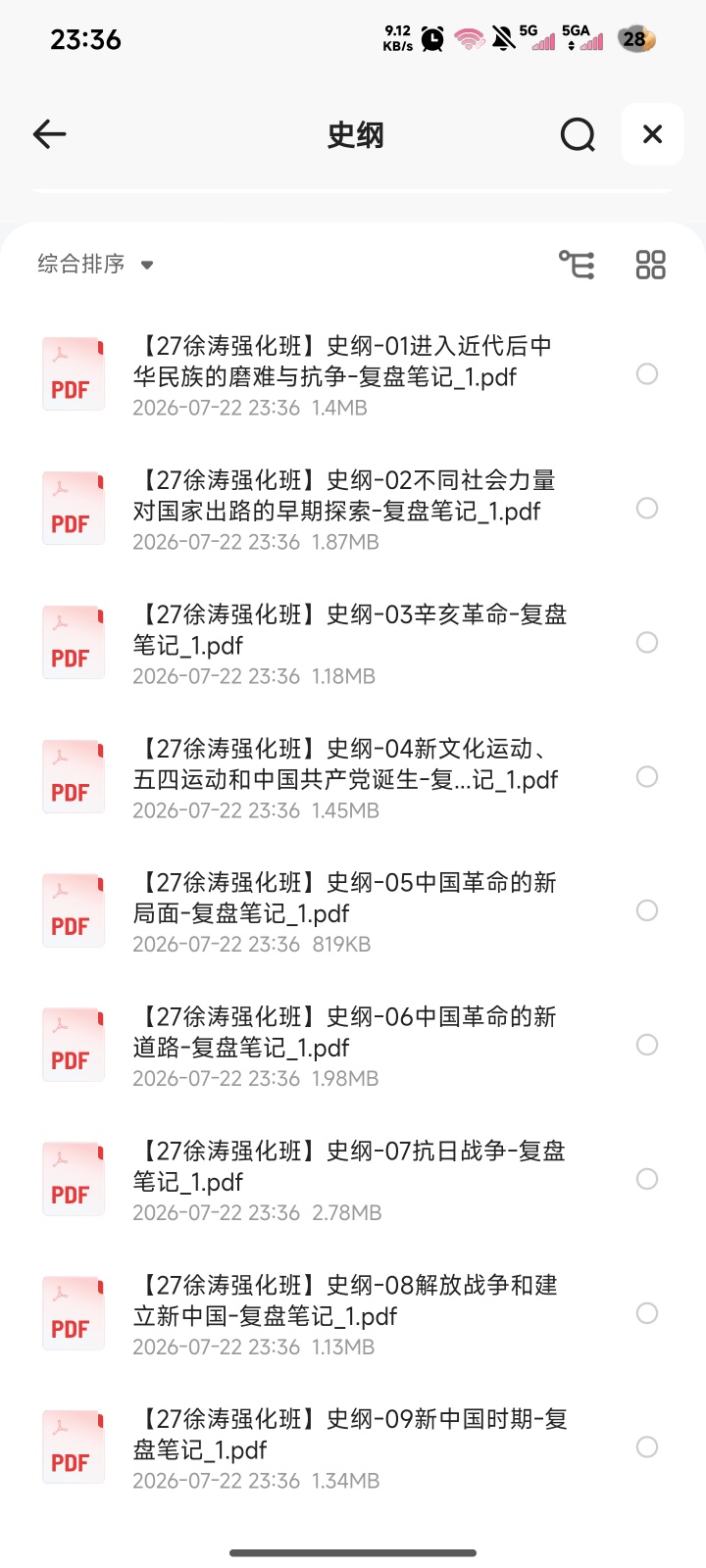Close the folder view with the X button

point(652,134)
